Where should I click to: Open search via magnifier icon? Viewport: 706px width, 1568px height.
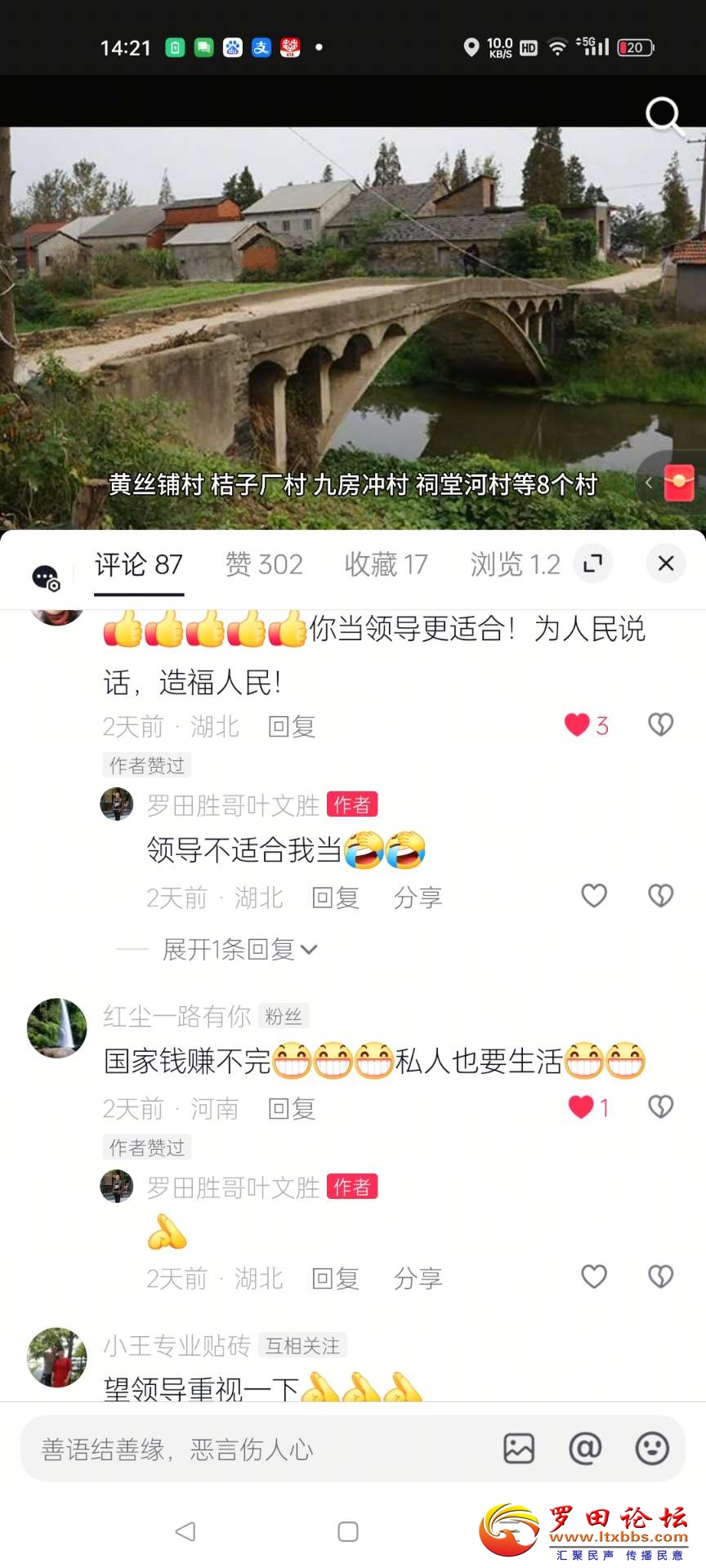point(664,115)
